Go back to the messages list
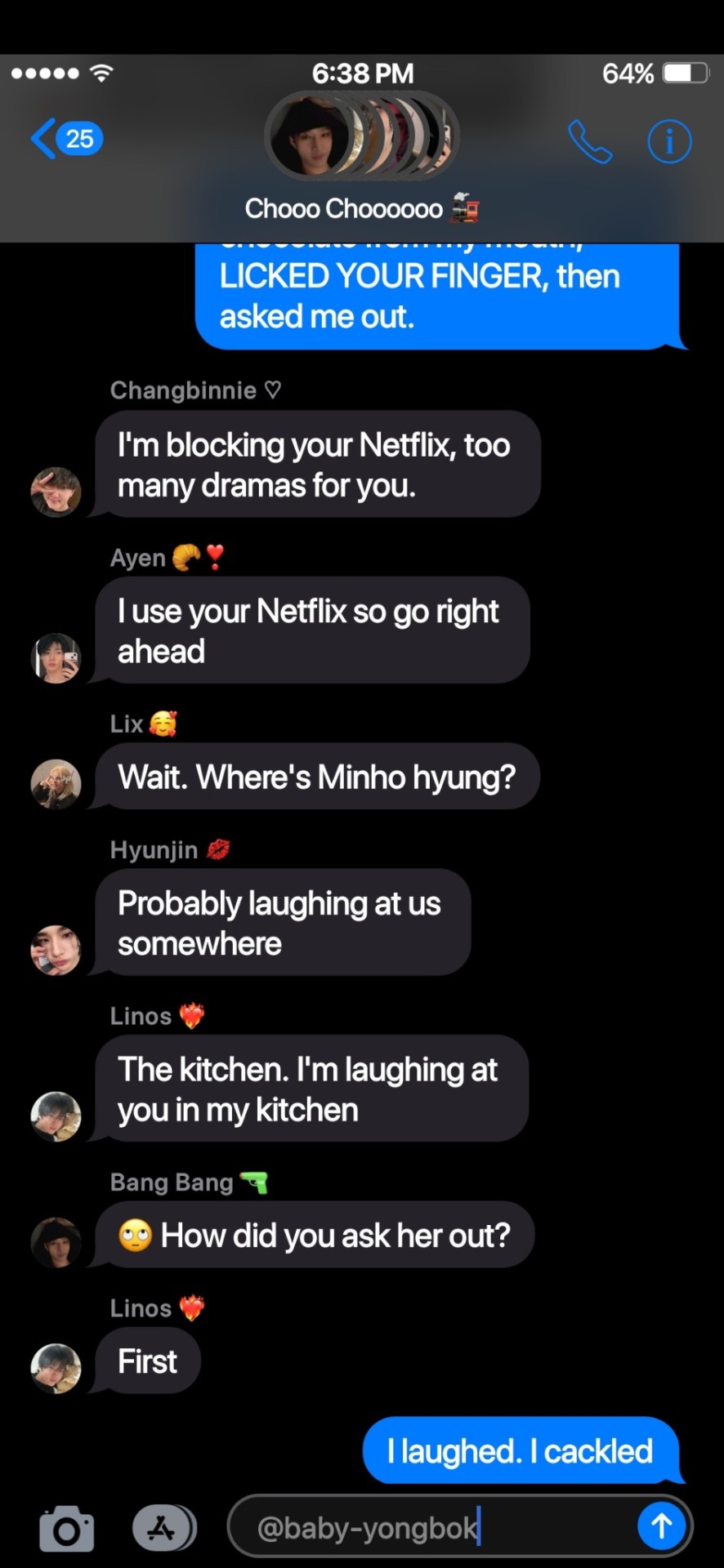Screen dimensions: 724x1568 (65, 139)
